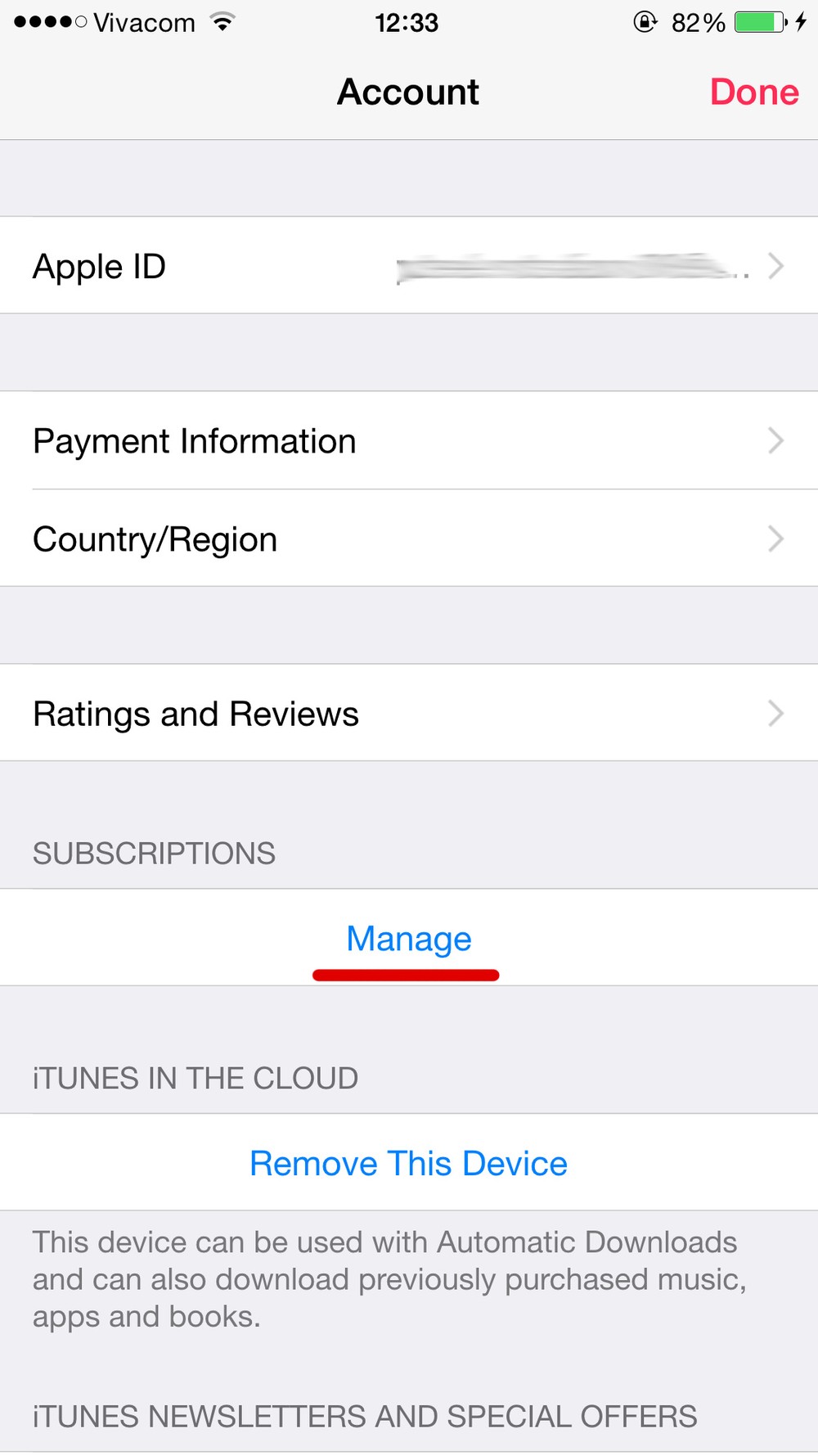Screen dimensions: 818x1456
Task: Tap Manage under Subscriptions
Action: tap(409, 938)
